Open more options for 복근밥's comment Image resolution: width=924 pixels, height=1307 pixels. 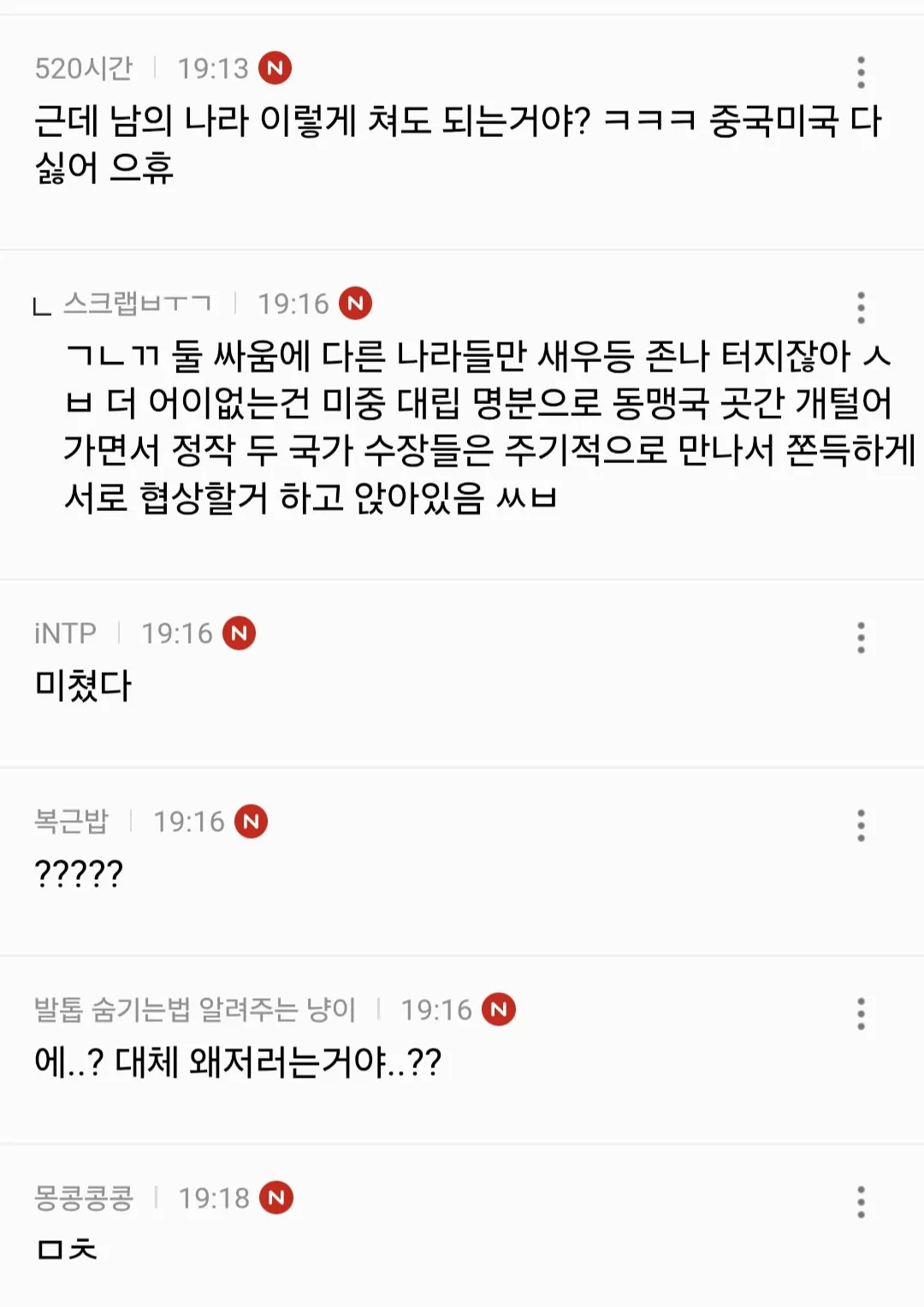tap(861, 826)
